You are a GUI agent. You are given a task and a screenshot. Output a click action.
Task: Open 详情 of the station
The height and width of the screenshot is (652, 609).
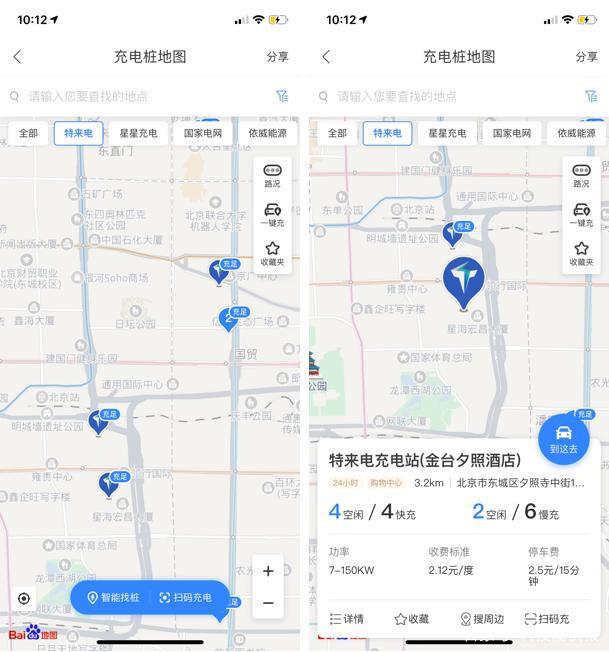click(x=346, y=619)
